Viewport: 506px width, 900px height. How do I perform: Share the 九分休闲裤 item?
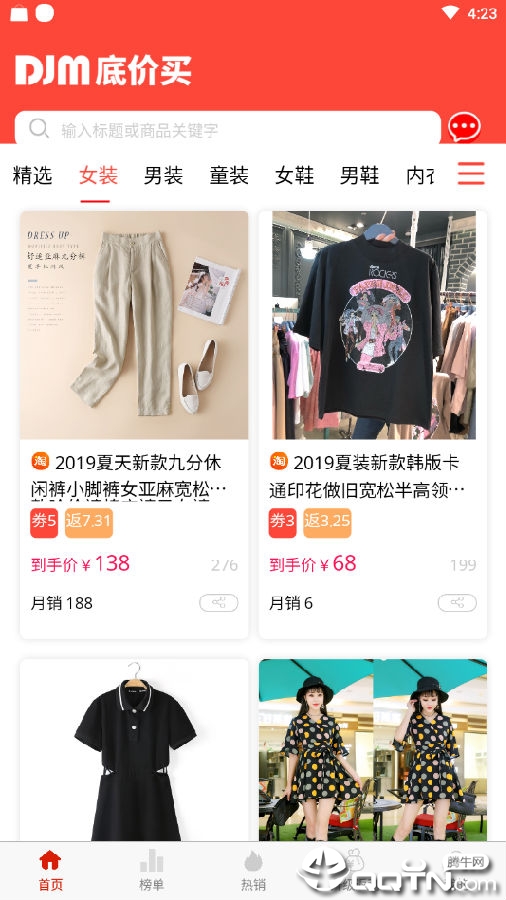(219, 603)
